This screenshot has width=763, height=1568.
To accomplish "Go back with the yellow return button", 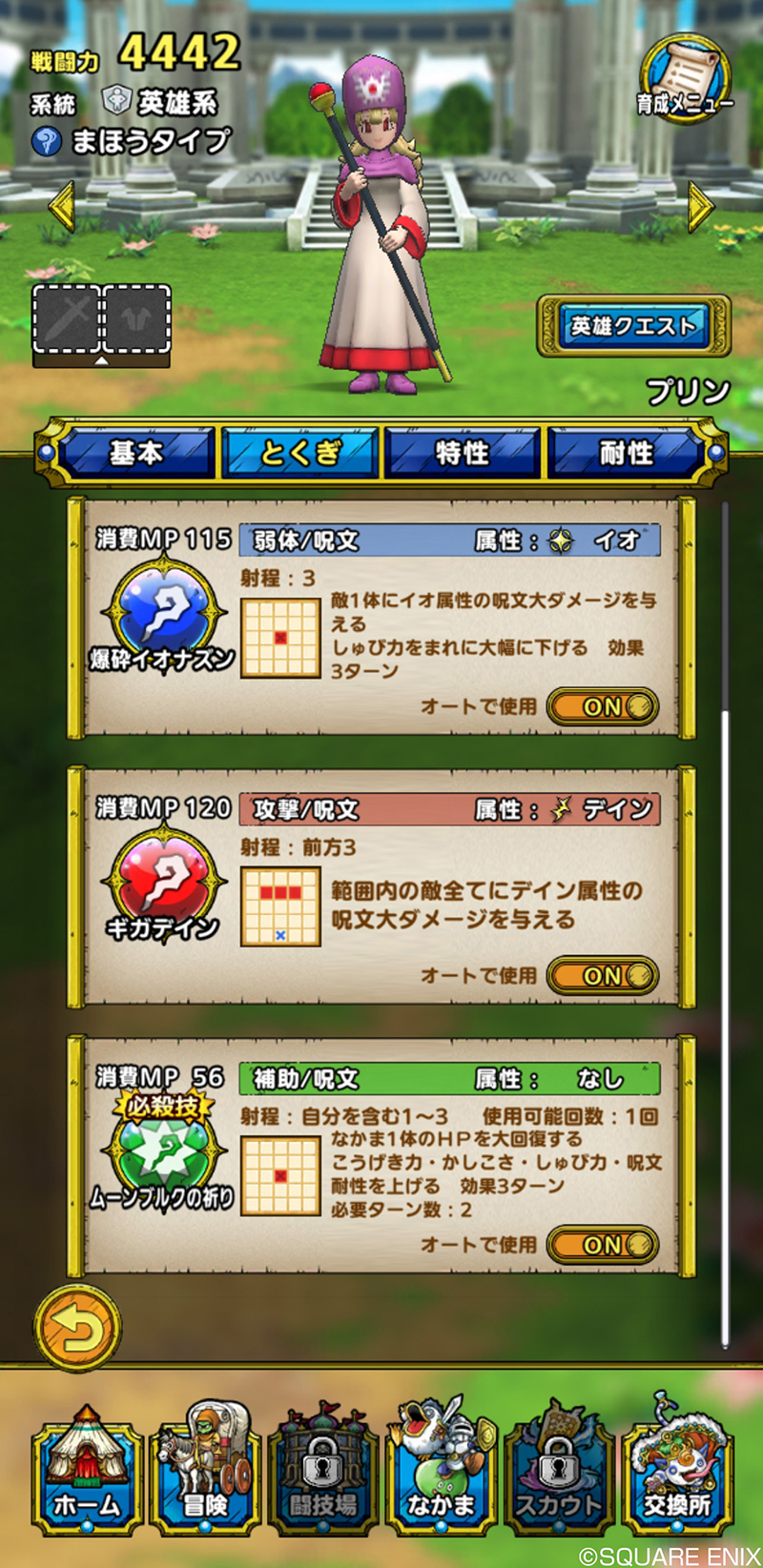I will (x=77, y=1328).
